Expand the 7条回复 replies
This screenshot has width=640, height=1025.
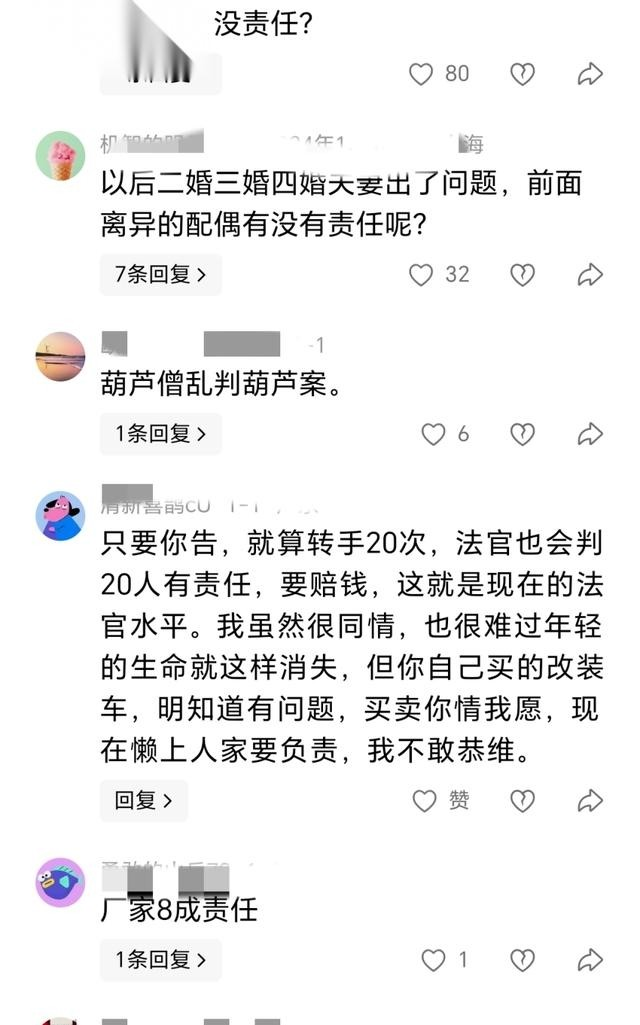point(160,274)
